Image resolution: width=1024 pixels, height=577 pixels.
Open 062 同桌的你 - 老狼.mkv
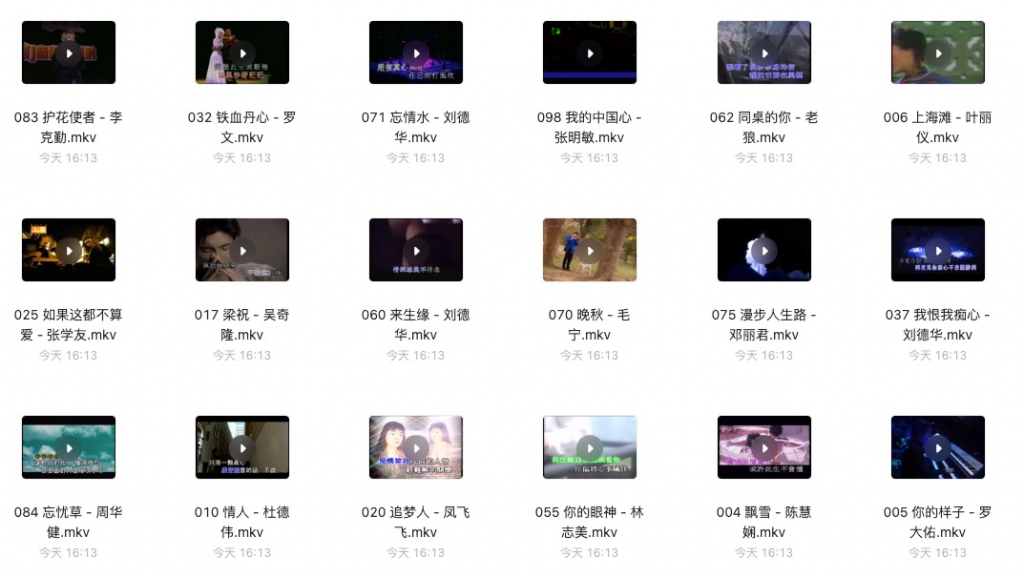[764, 53]
